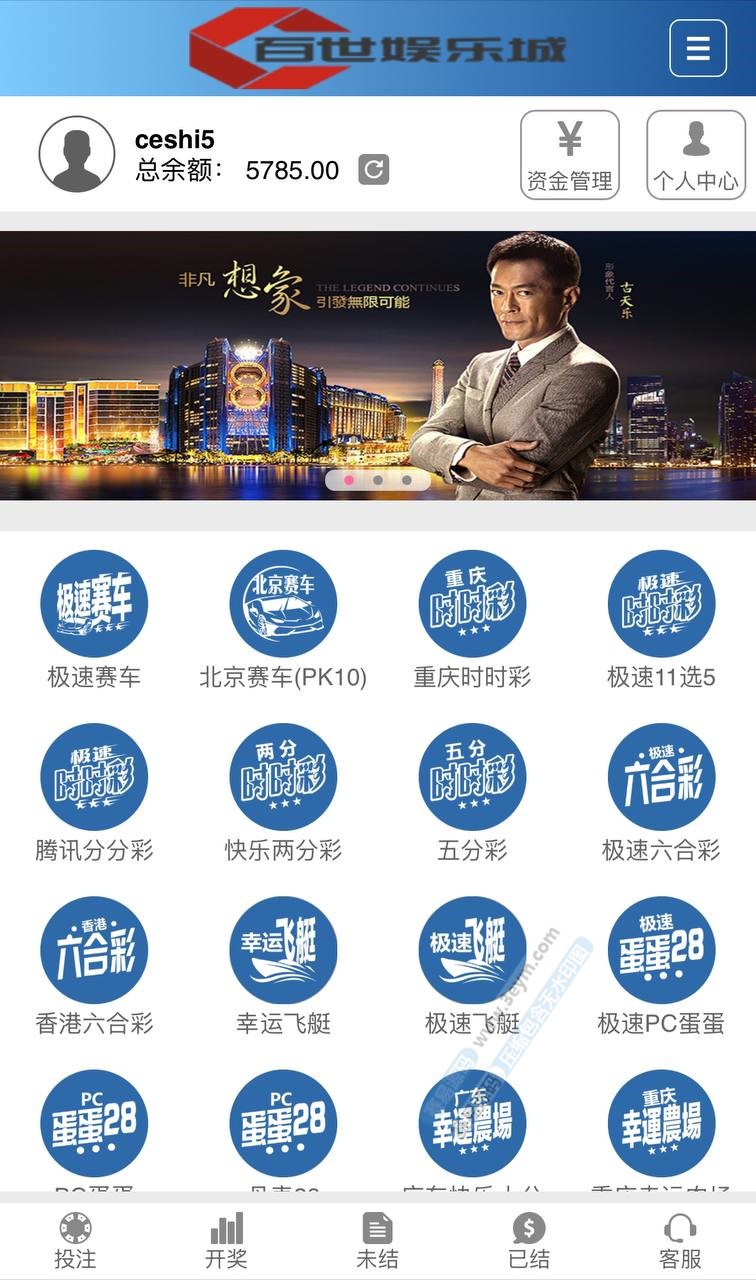Viewport: 756px width, 1280px height.
Task: View 开奖 draw results tab
Action: click(226, 1241)
